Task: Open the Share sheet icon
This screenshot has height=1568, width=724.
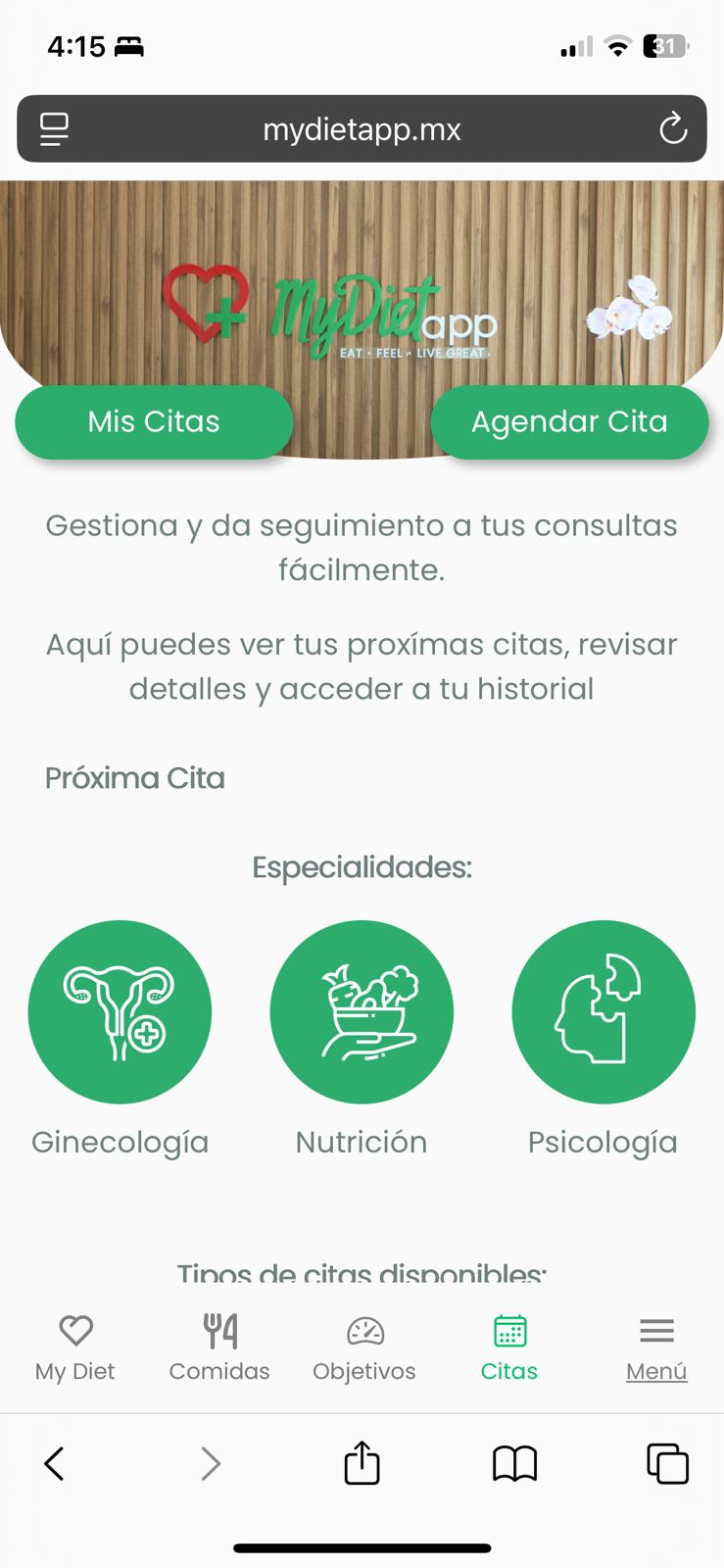Action: pos(362,1463)
